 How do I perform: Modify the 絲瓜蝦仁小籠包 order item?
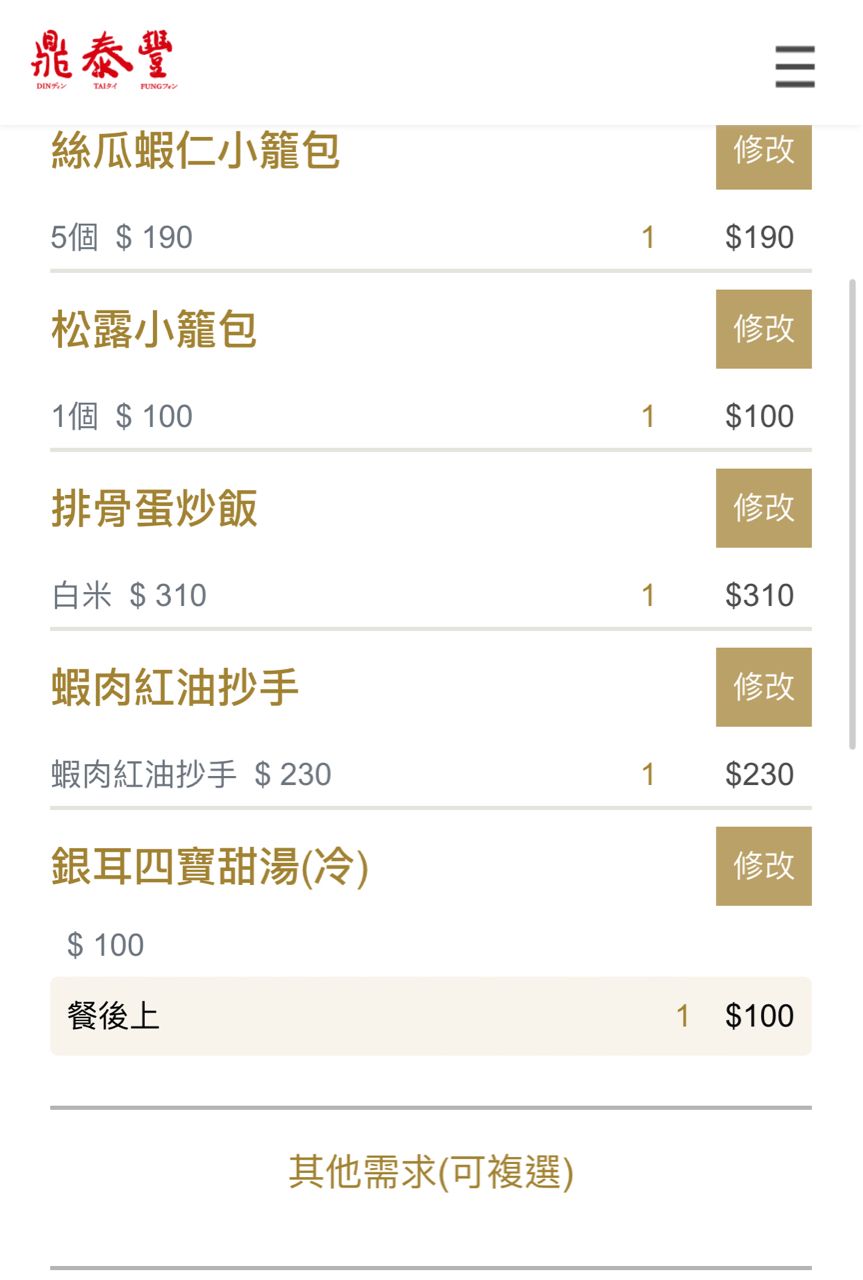763,156
